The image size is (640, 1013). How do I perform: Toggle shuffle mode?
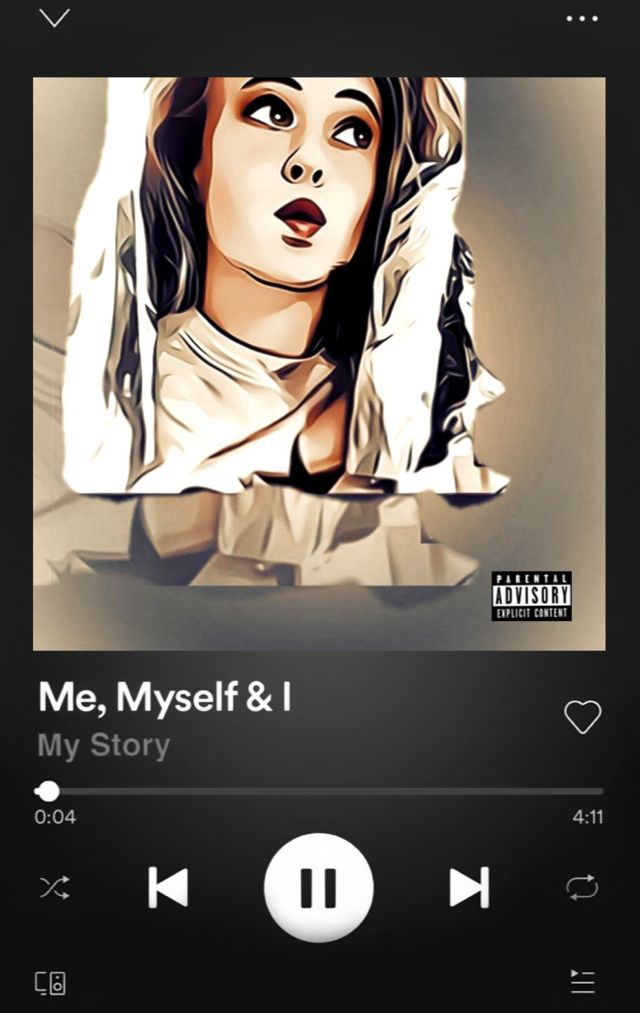click(x=54, y=887)
